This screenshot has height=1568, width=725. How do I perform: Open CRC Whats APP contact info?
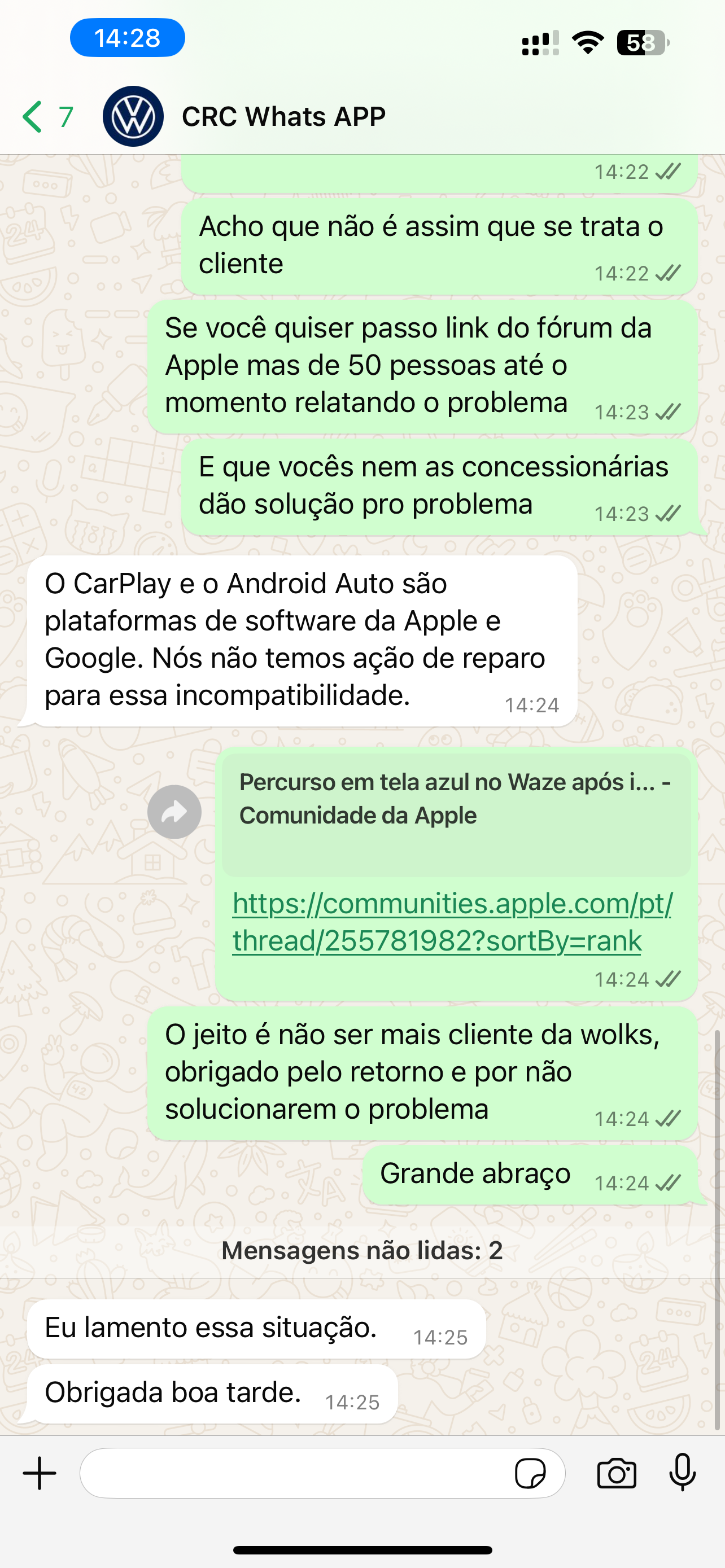(283, 116)
